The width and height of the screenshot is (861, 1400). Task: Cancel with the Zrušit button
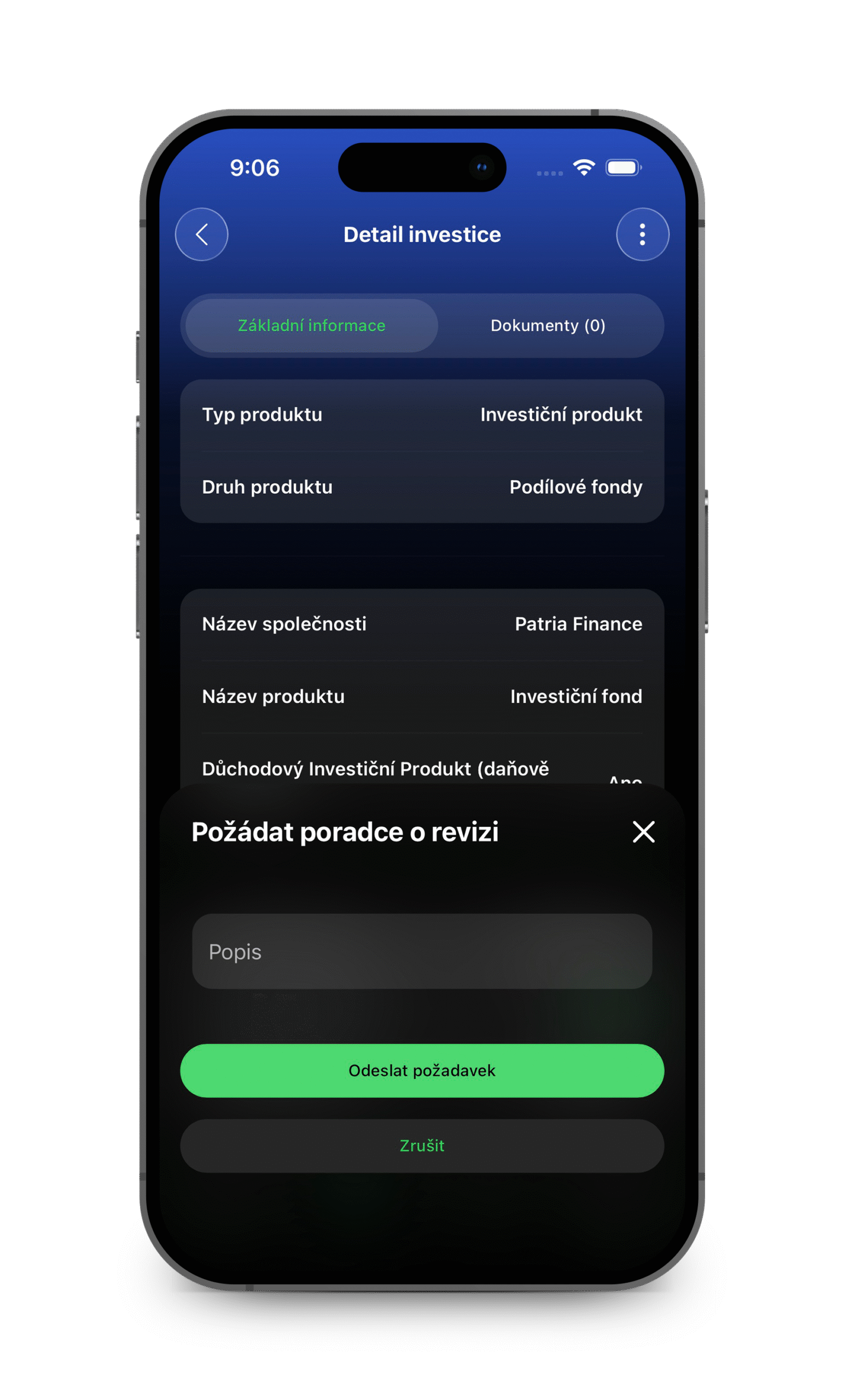point(422,1146)
